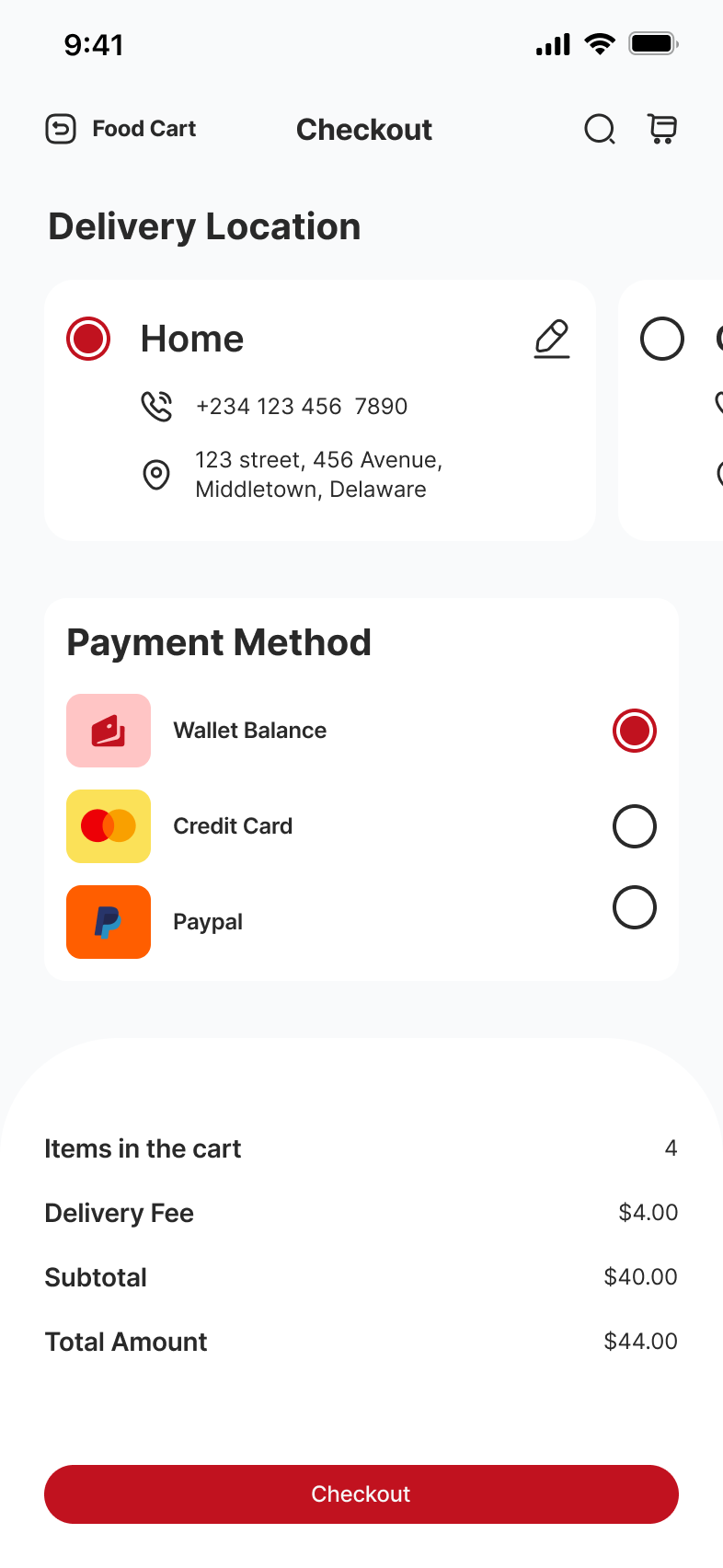The width and height of the screenshot is (723, 1568).
Task: Tap the location pin beside the address
Action: point(157,474)
